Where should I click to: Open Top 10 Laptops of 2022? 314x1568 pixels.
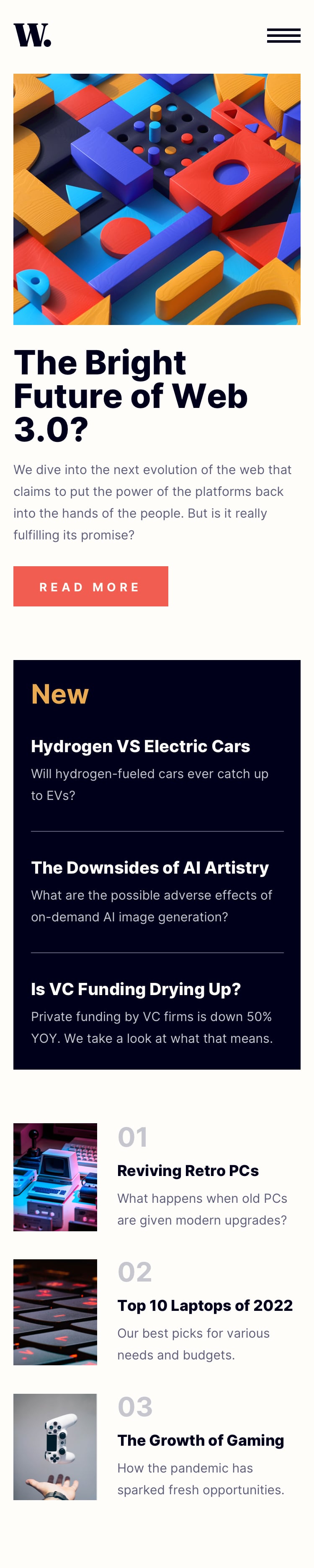click(204, 1306)
